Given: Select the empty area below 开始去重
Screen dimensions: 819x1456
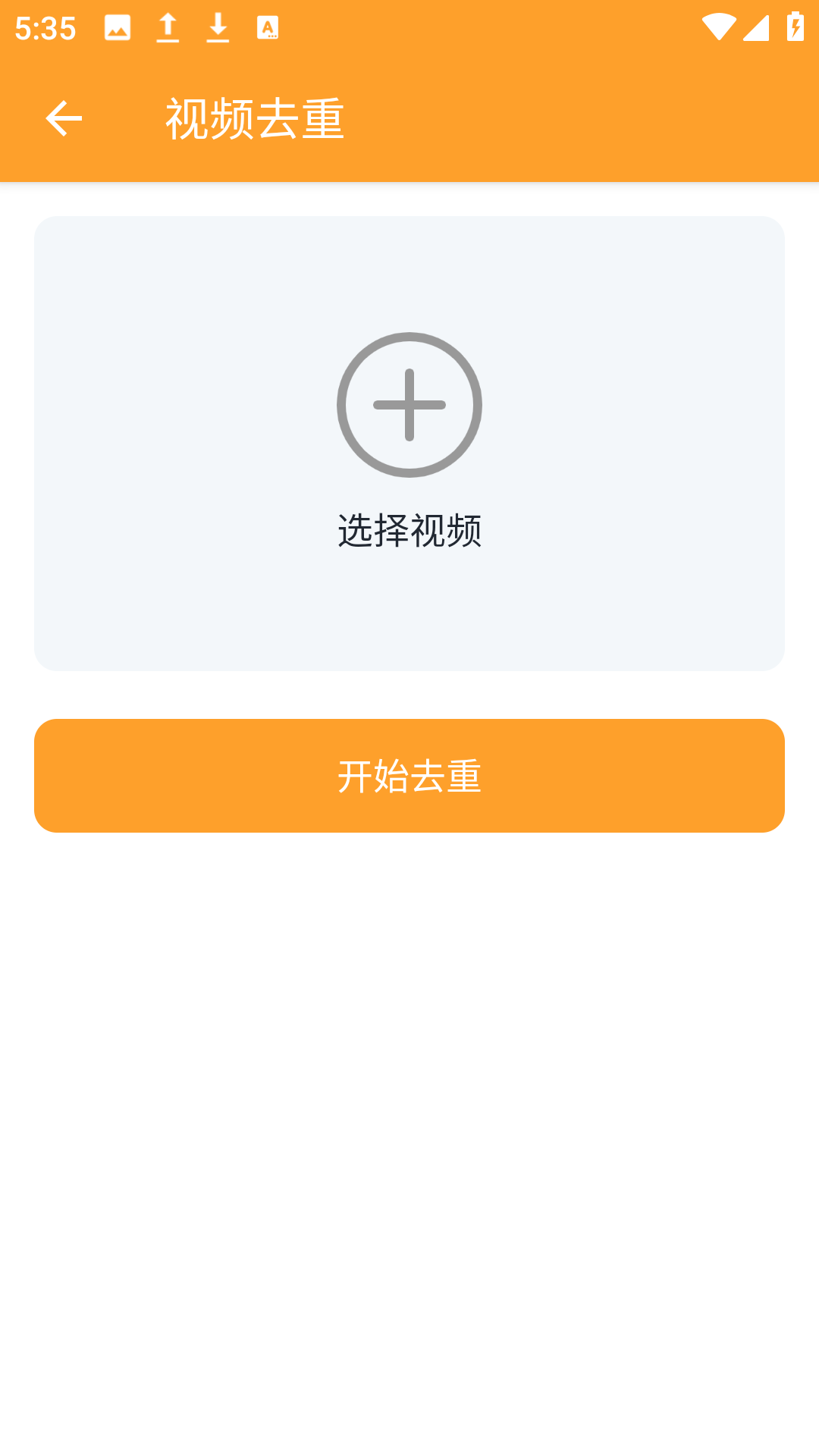Looking at the screenshot, I should pos(409,1062).
